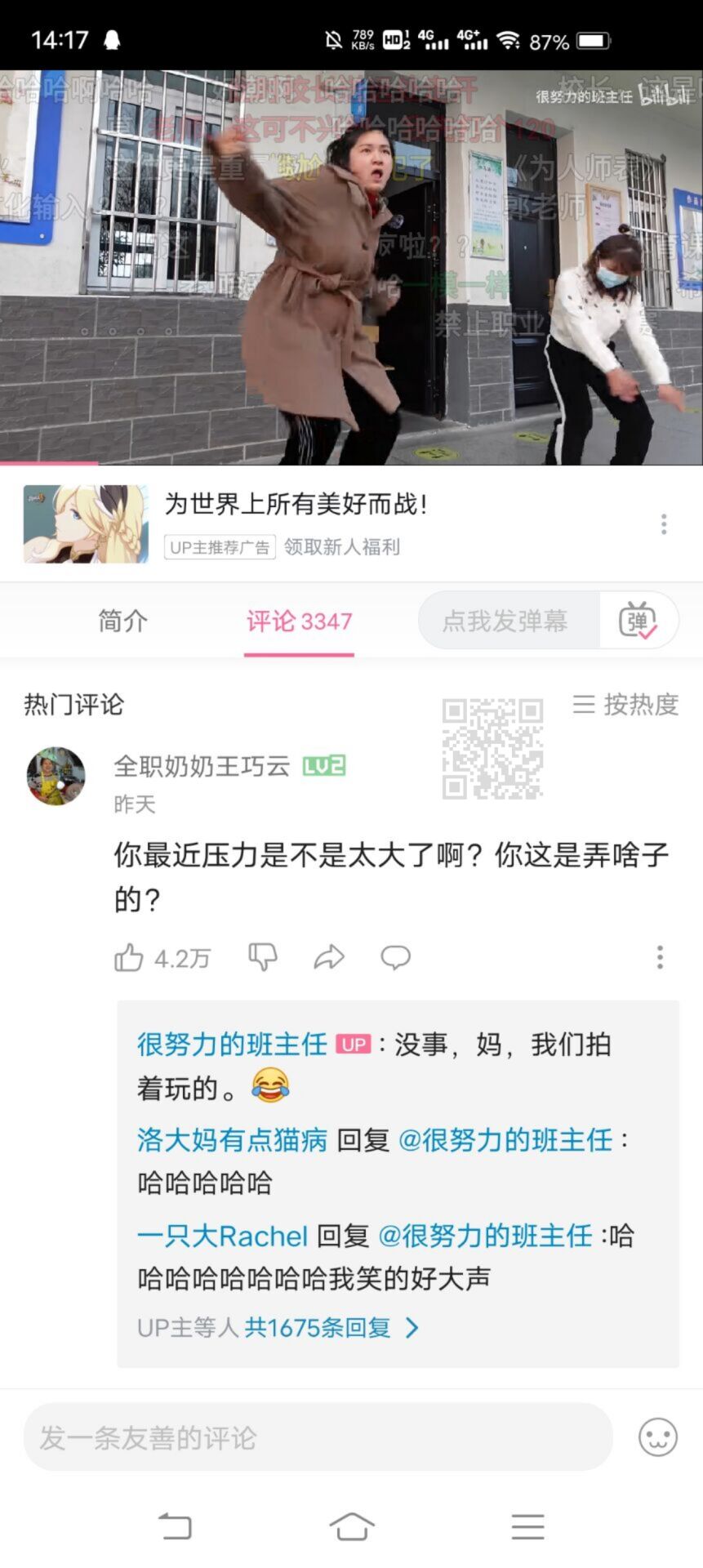Dislike 全职奶奶王巧云's comment
This screenshot has height=1568, width=703.
pos(263,957)
